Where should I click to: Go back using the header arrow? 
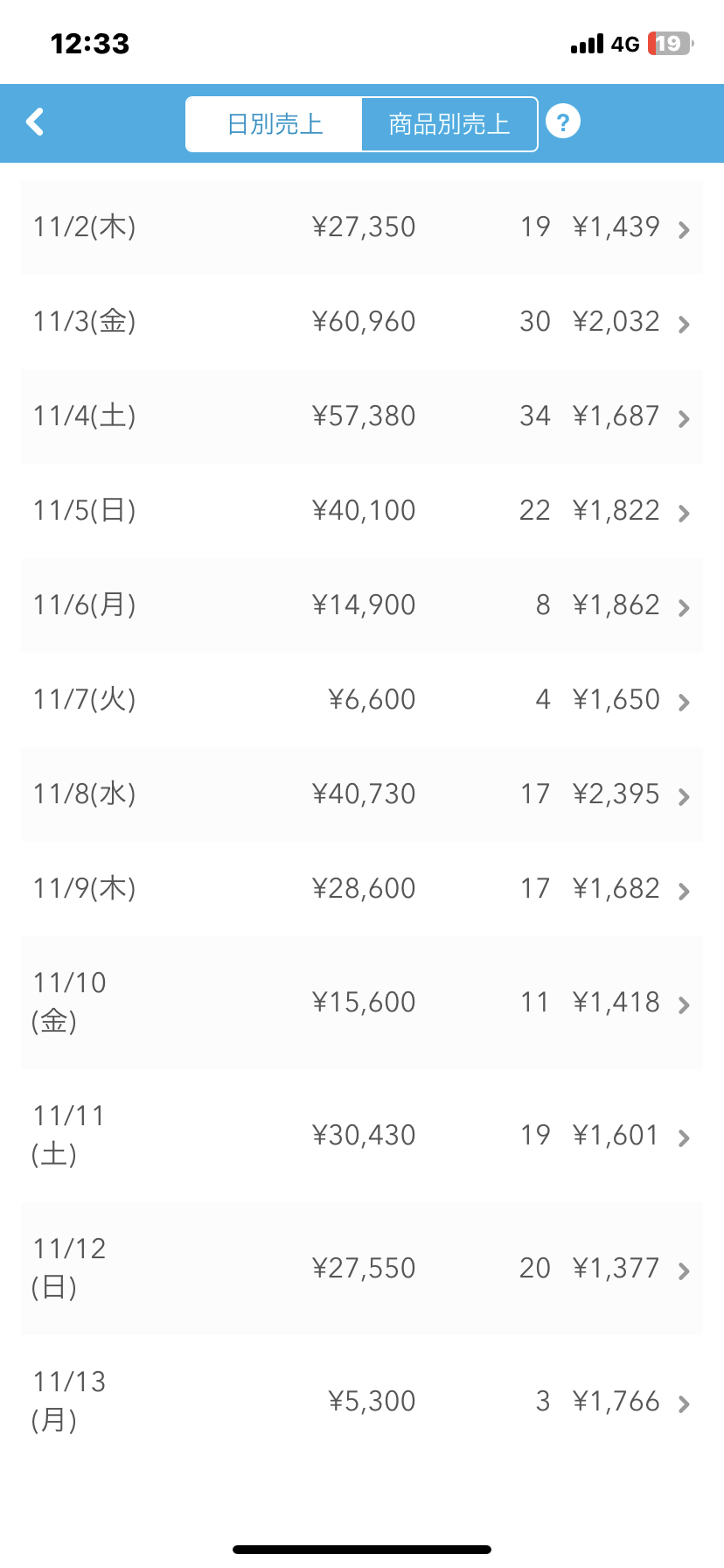click(x=35, y=122)
